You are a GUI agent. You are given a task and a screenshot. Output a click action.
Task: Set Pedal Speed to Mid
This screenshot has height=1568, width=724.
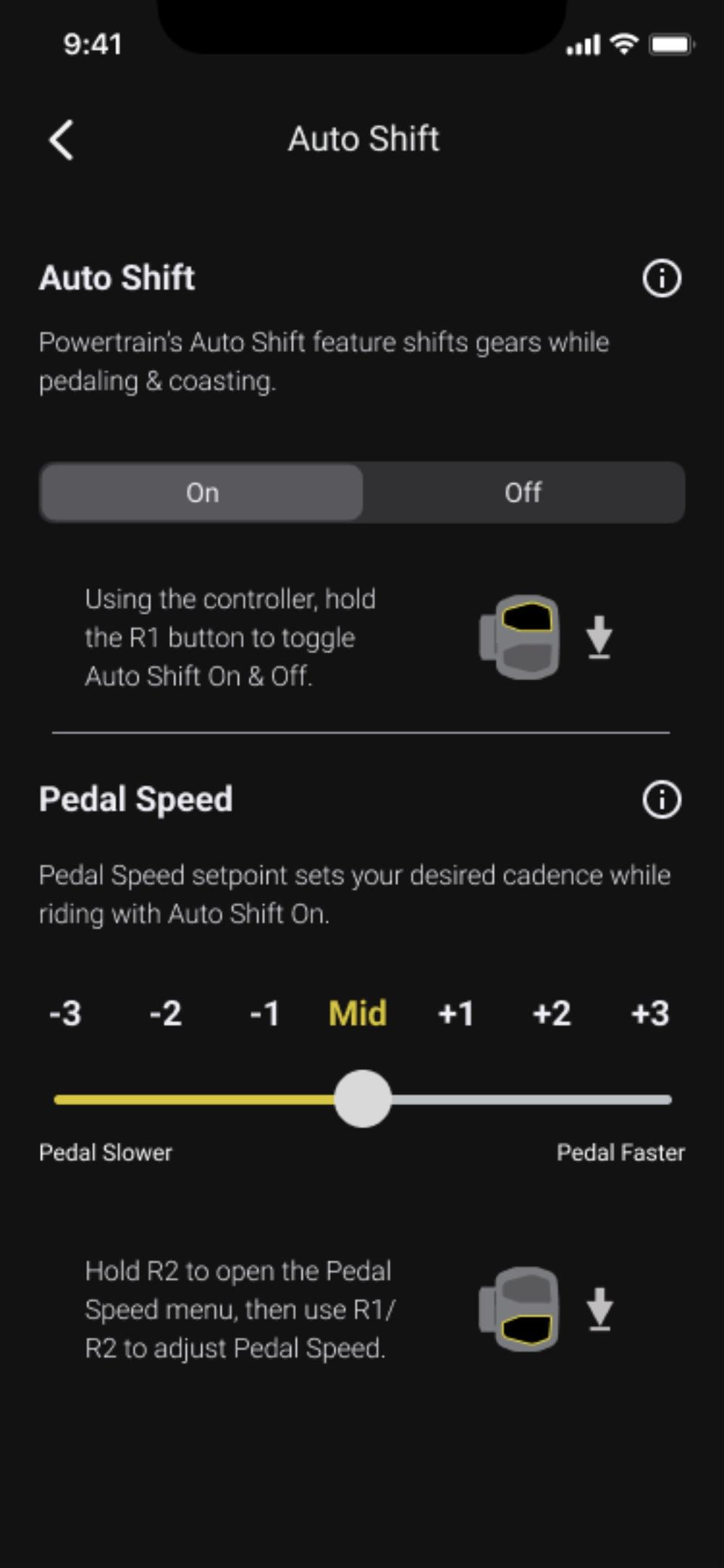pos(358,1013)
